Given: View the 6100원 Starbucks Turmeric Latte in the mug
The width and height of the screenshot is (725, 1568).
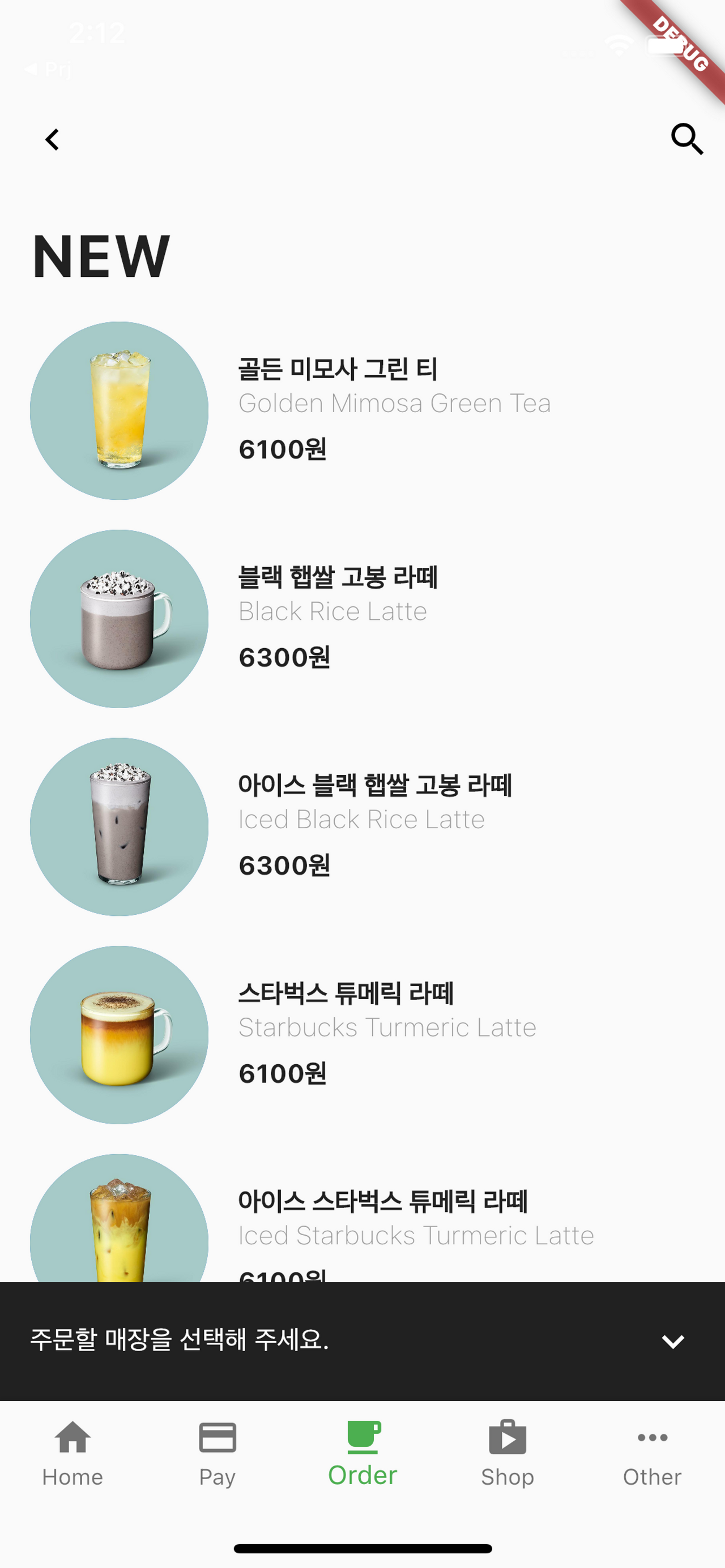Looking at the screenshot, I should pos(362,1035).
